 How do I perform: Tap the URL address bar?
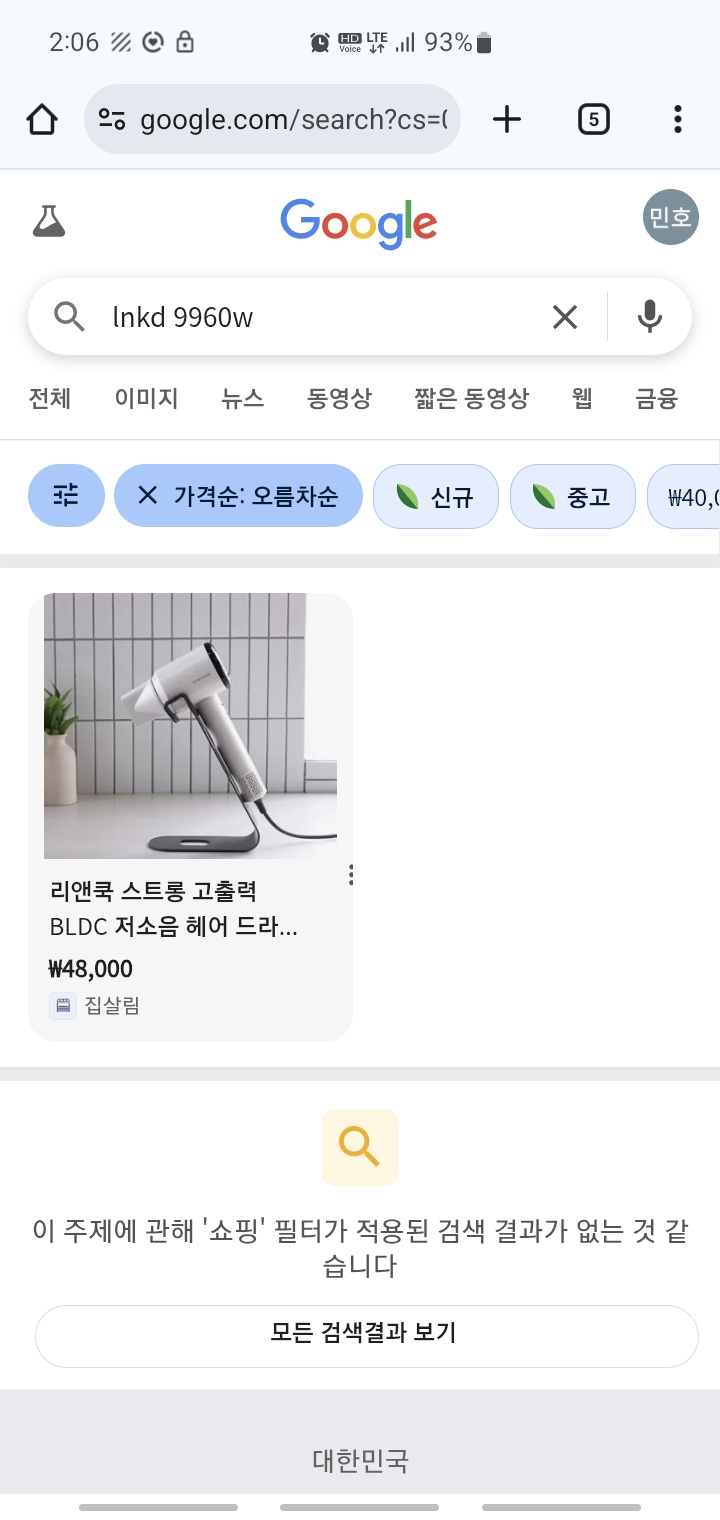point(272,119)
